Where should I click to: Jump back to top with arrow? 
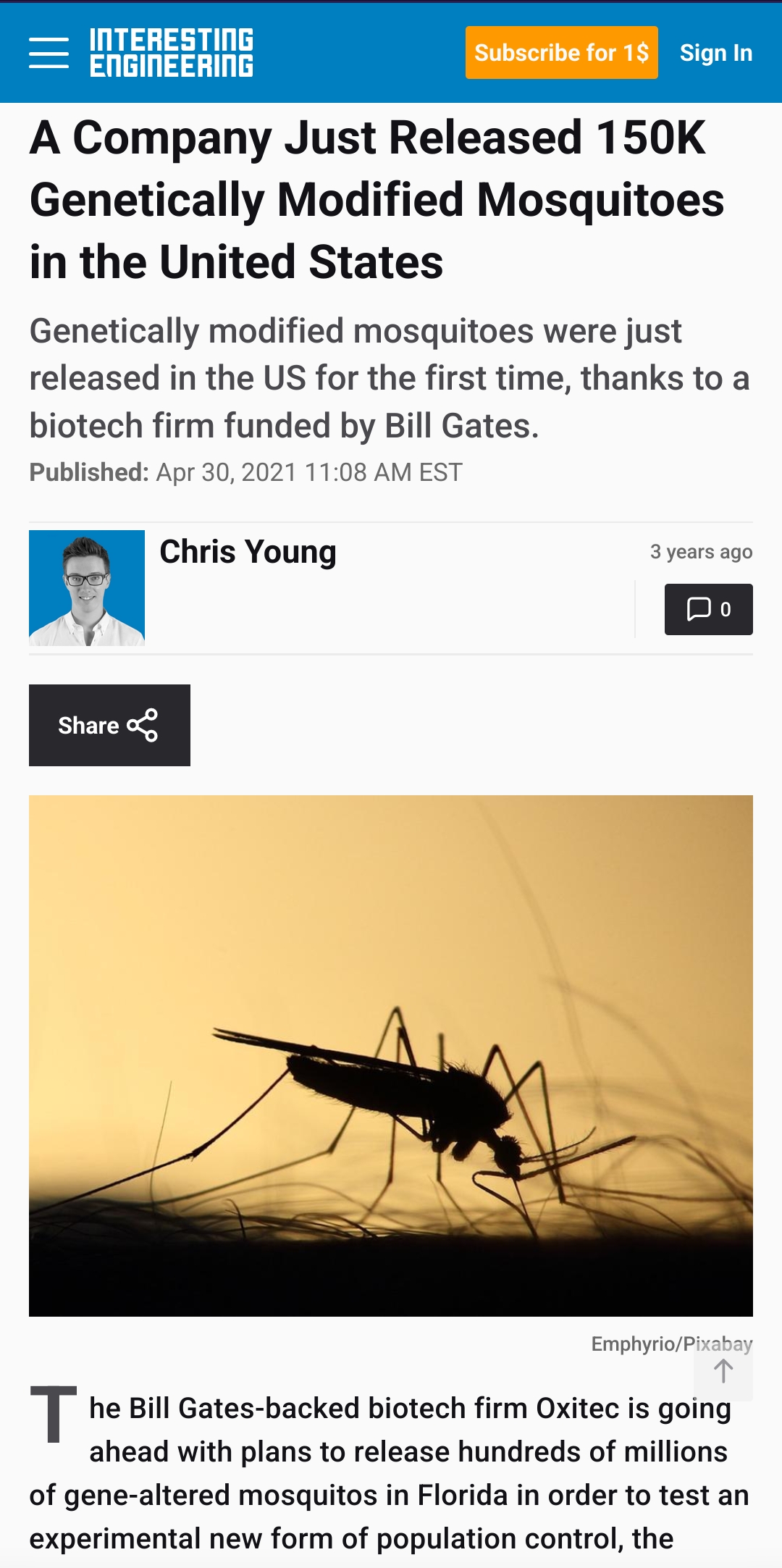[x=723, y=1371]
